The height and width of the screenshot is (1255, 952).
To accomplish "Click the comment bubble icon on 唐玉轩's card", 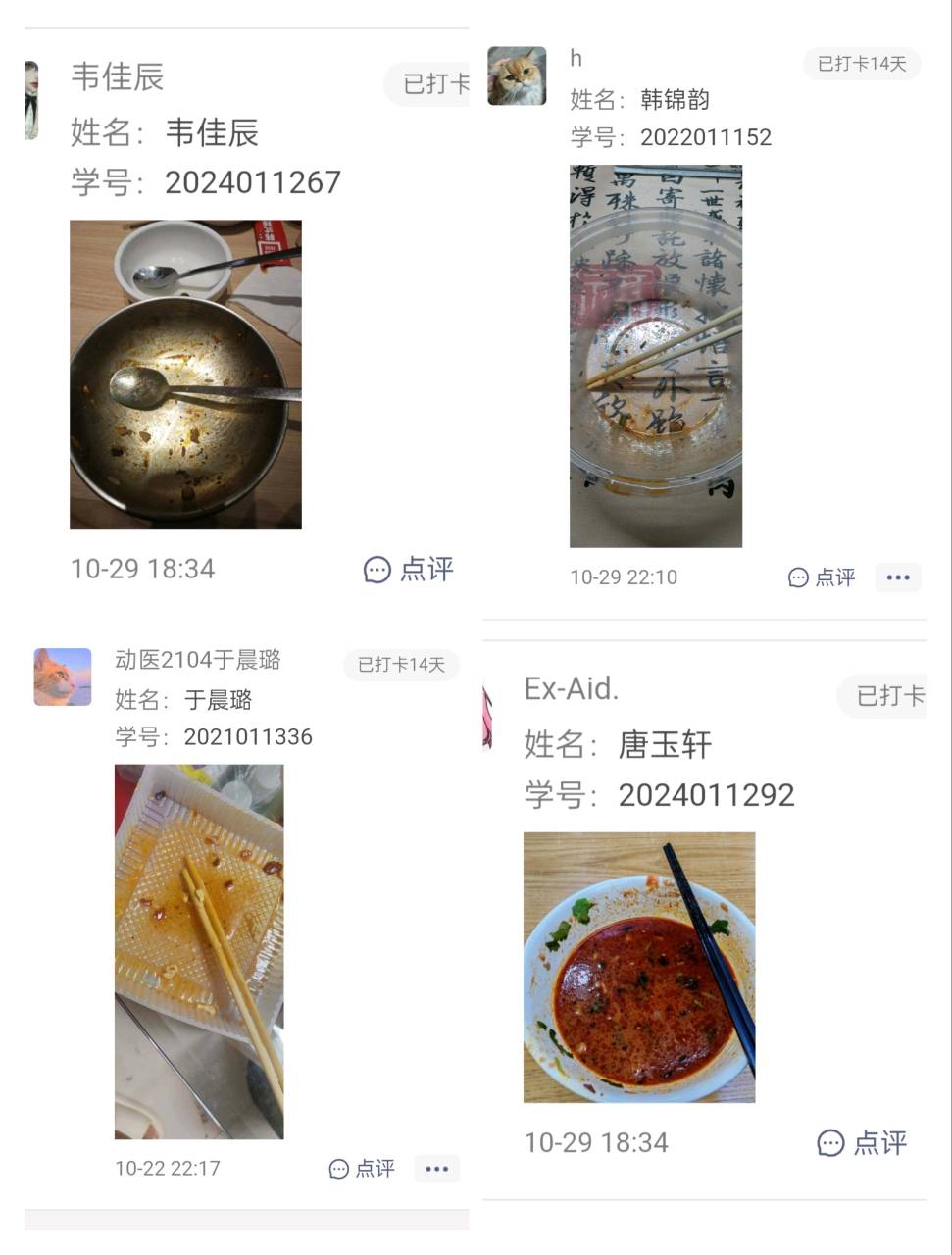I will pyautogui.click(x=830, y=1143).
